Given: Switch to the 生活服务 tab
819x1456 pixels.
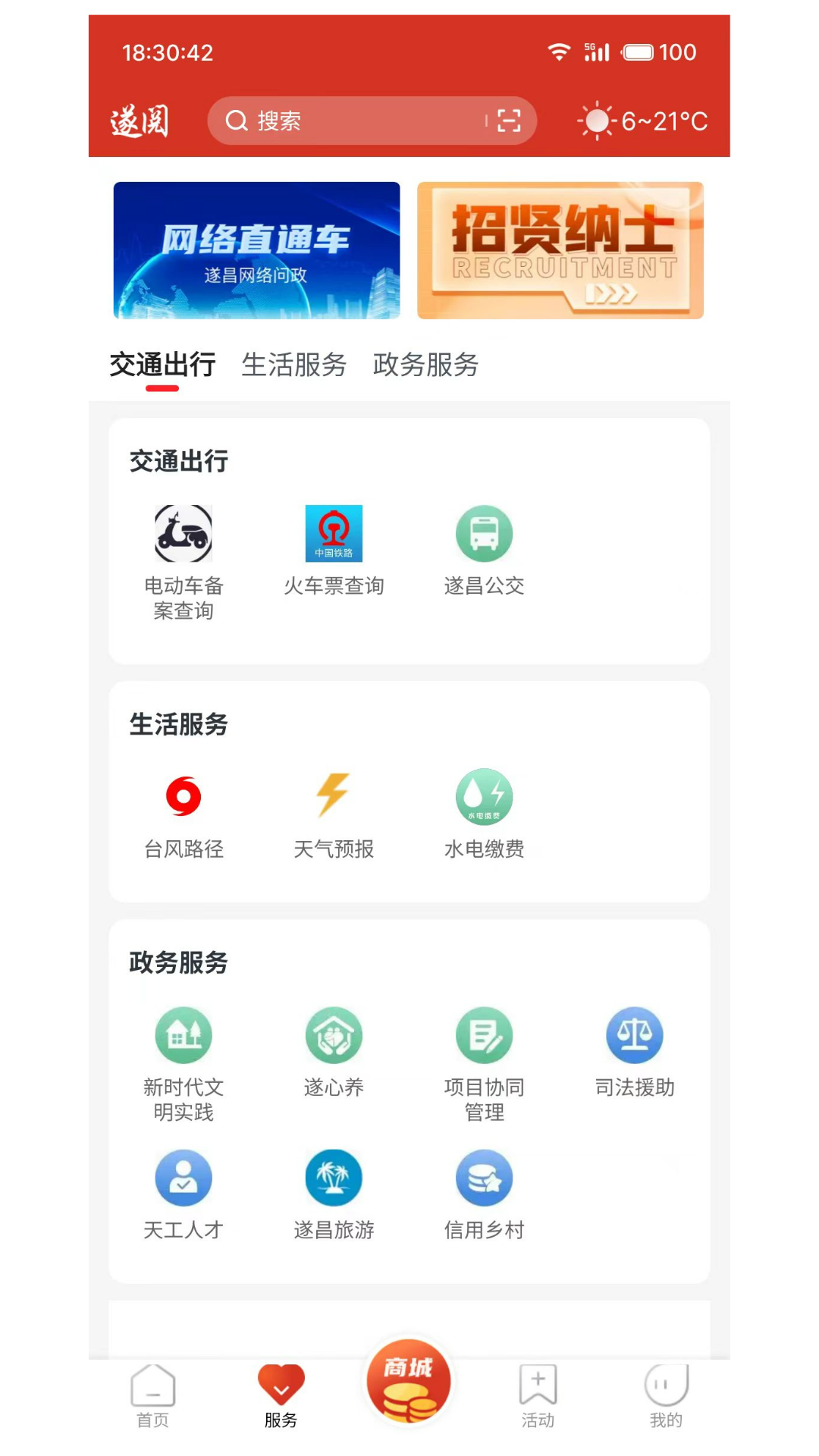Looking at the screenshot, I should point(293,366).
